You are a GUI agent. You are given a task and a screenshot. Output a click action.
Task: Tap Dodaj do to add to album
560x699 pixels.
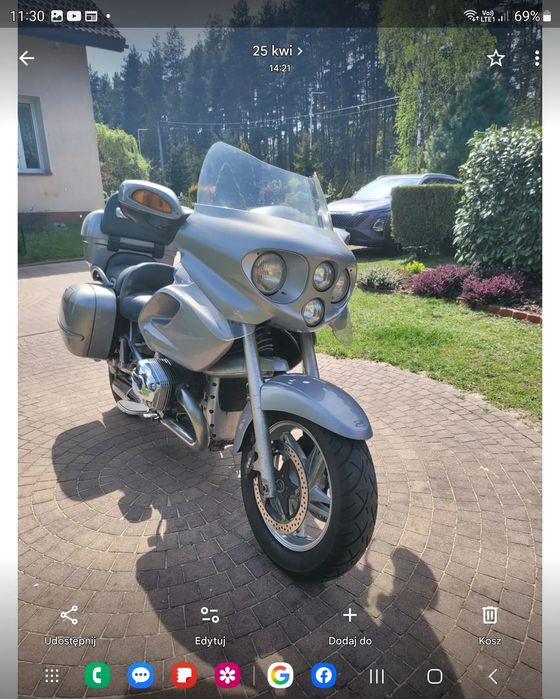350,625
